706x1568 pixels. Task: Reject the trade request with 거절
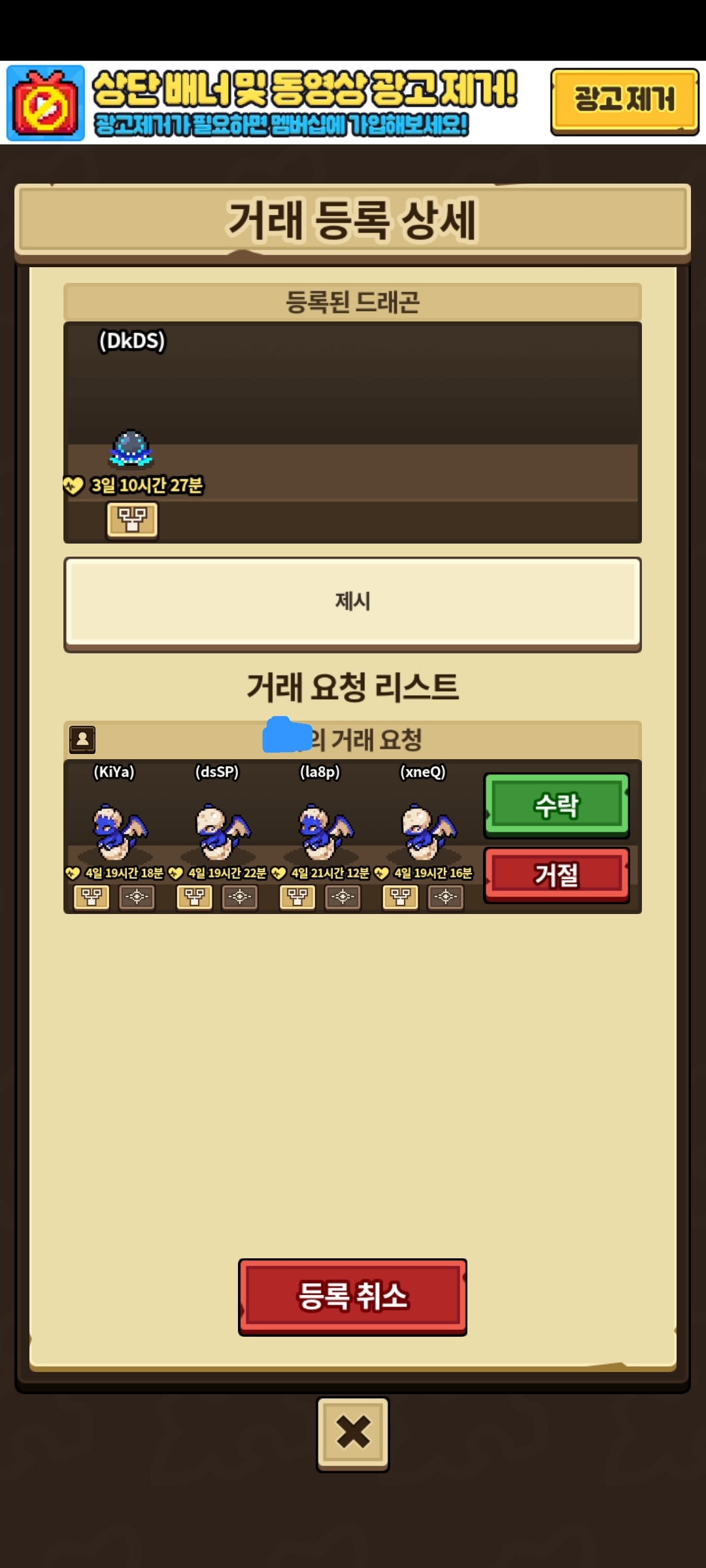pyautogui.click(x=556, y=875)
